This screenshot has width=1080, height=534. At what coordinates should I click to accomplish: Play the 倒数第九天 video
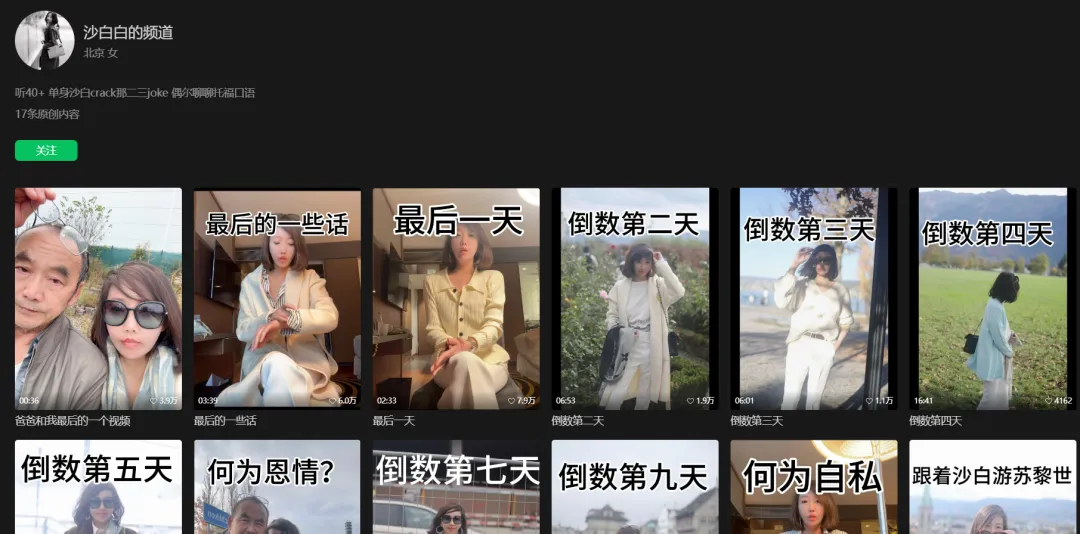click(635, 487)
